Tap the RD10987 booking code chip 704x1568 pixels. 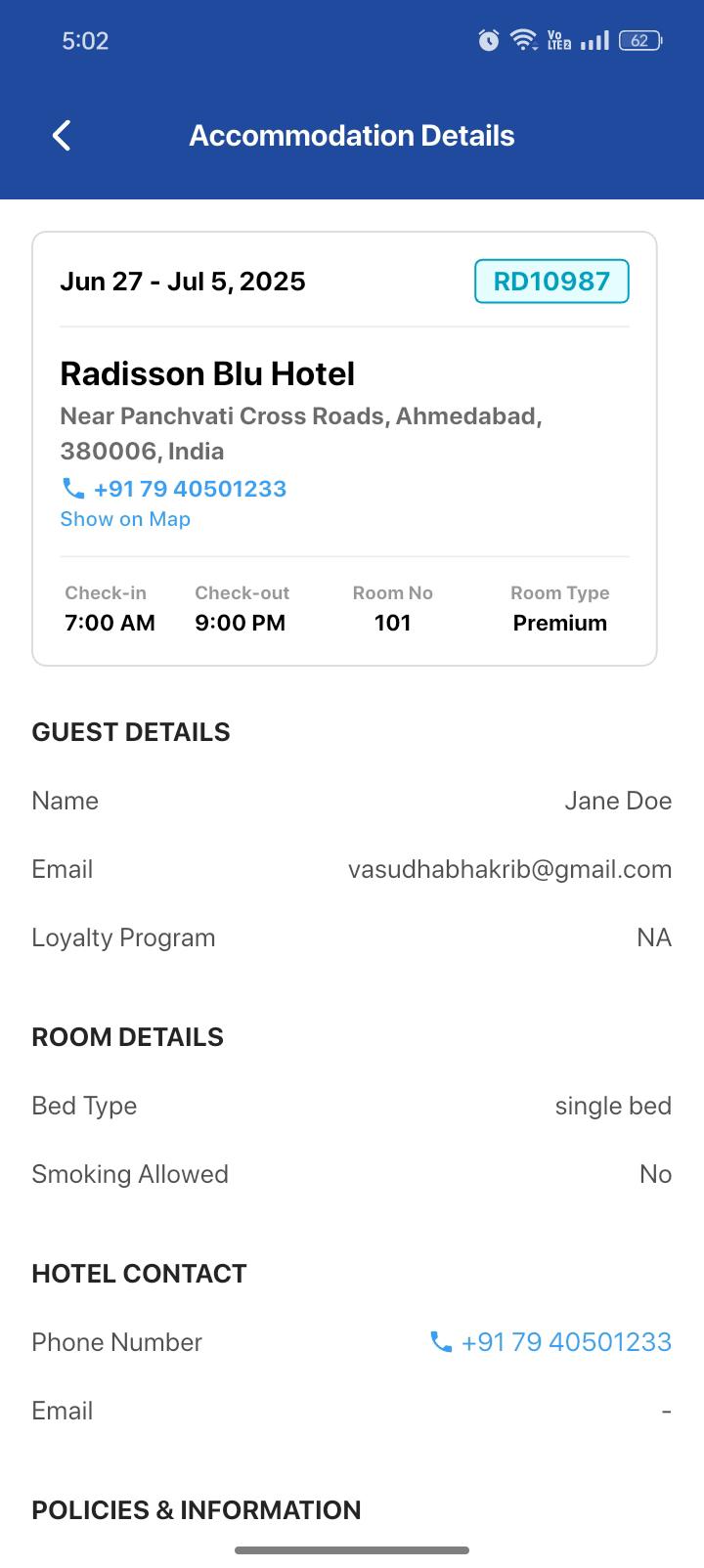pyautogui.click(x=551, y=282)
